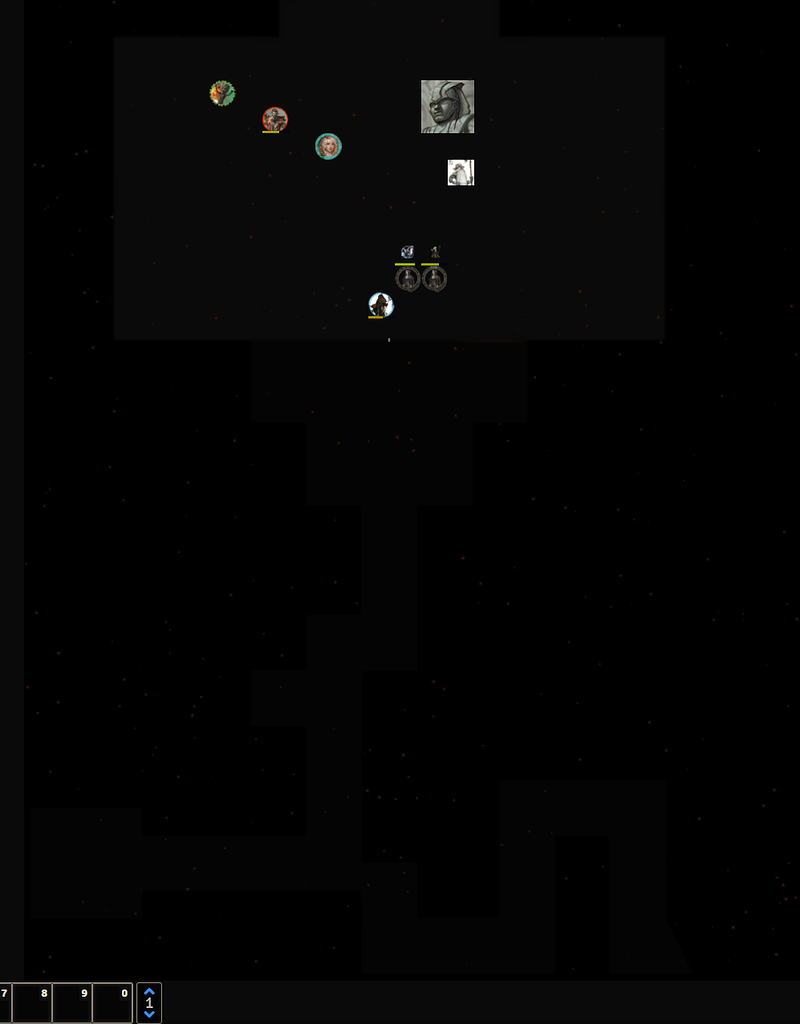Select macro hotbar slot 0
Screen dimensions: 800x1024
(112, 1003)
